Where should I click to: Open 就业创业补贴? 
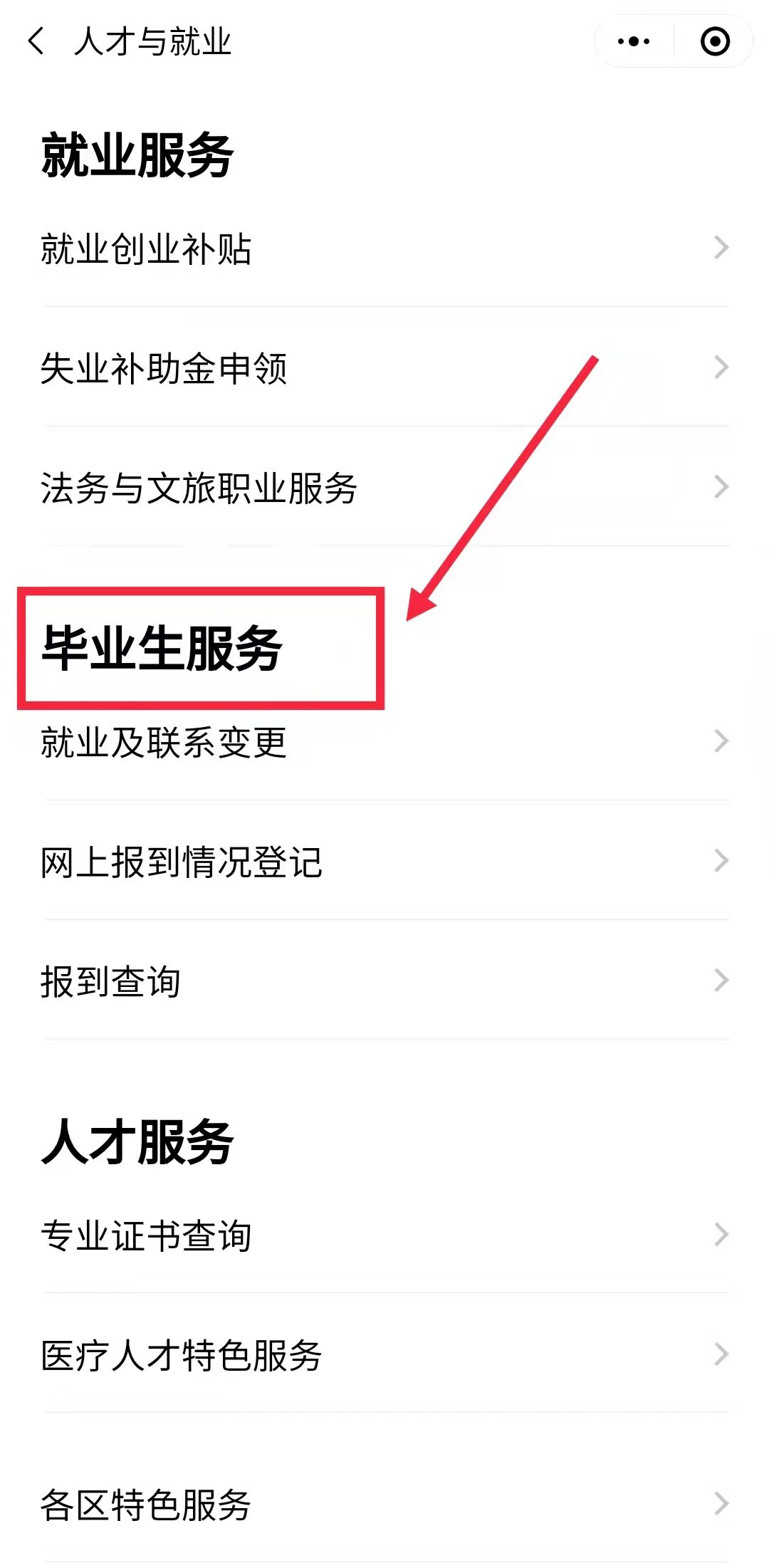384,249
